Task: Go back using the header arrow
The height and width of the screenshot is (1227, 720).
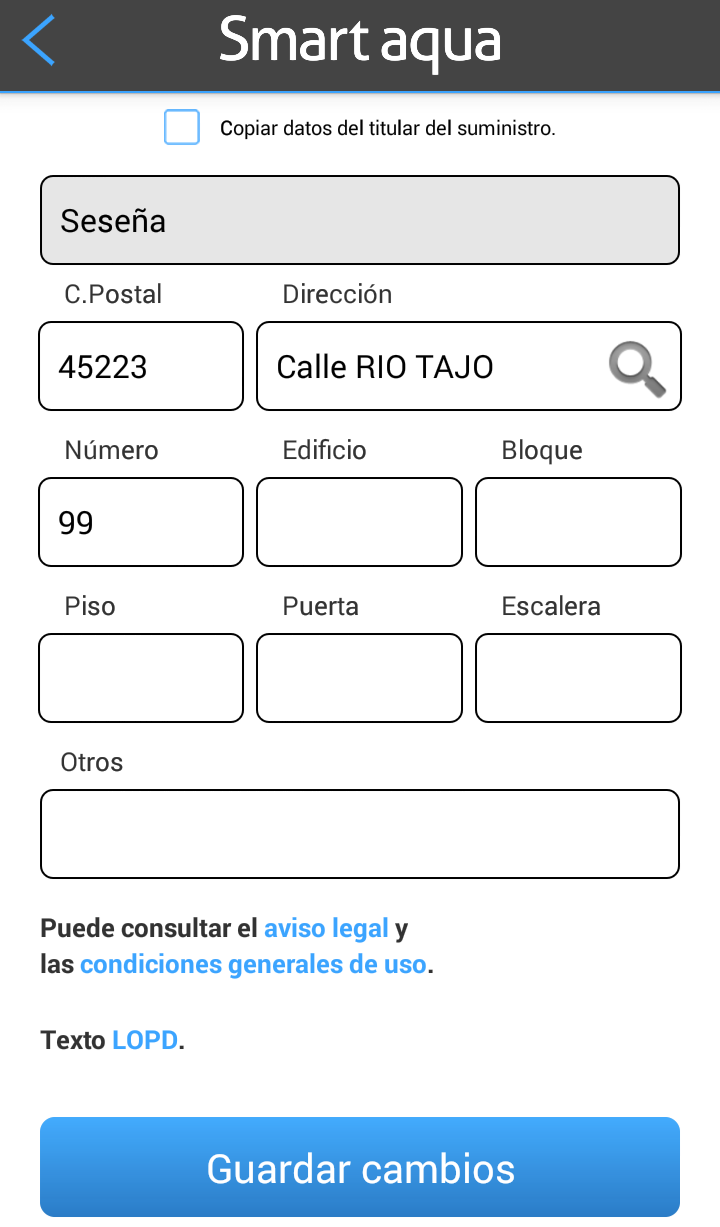Action: (38, 42)
